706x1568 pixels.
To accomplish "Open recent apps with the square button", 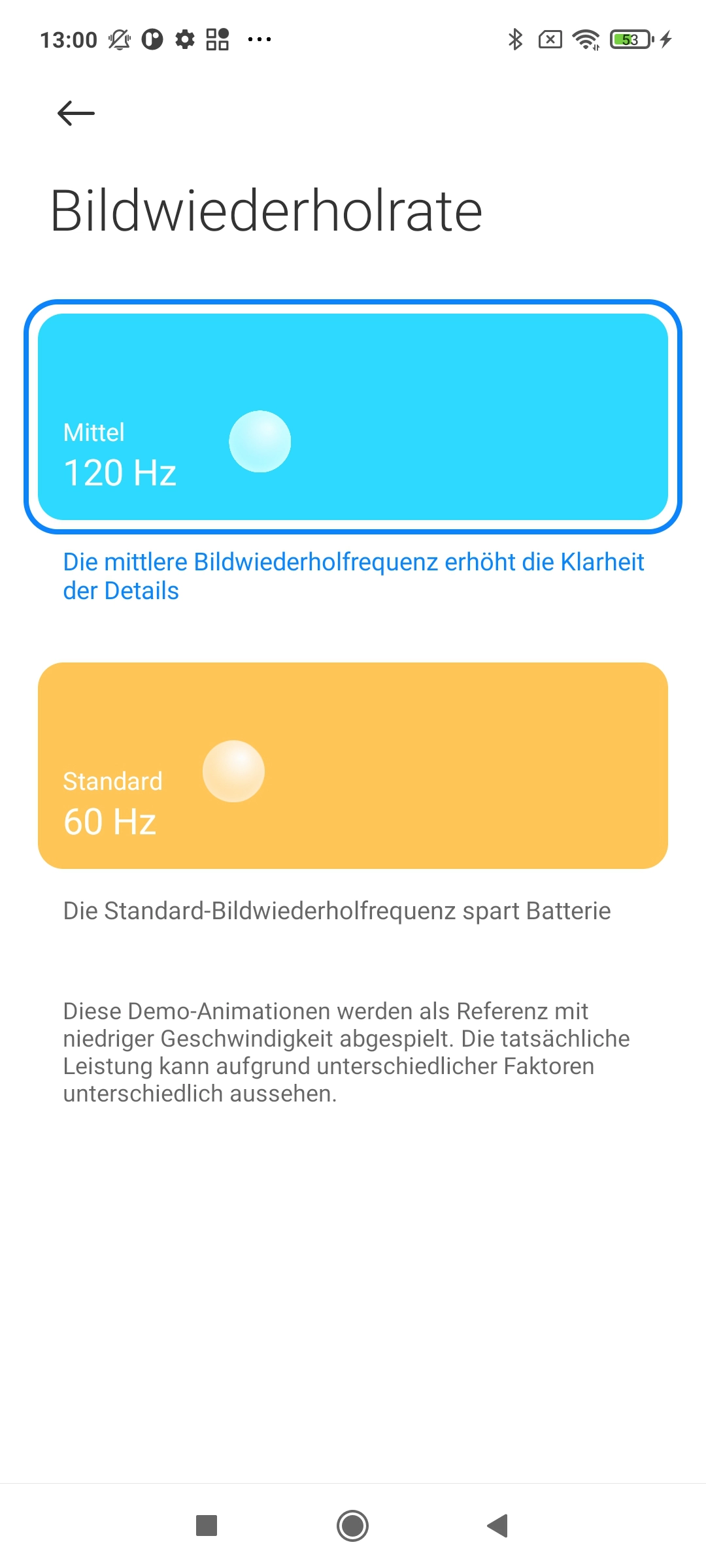I will click(207, 1526).
